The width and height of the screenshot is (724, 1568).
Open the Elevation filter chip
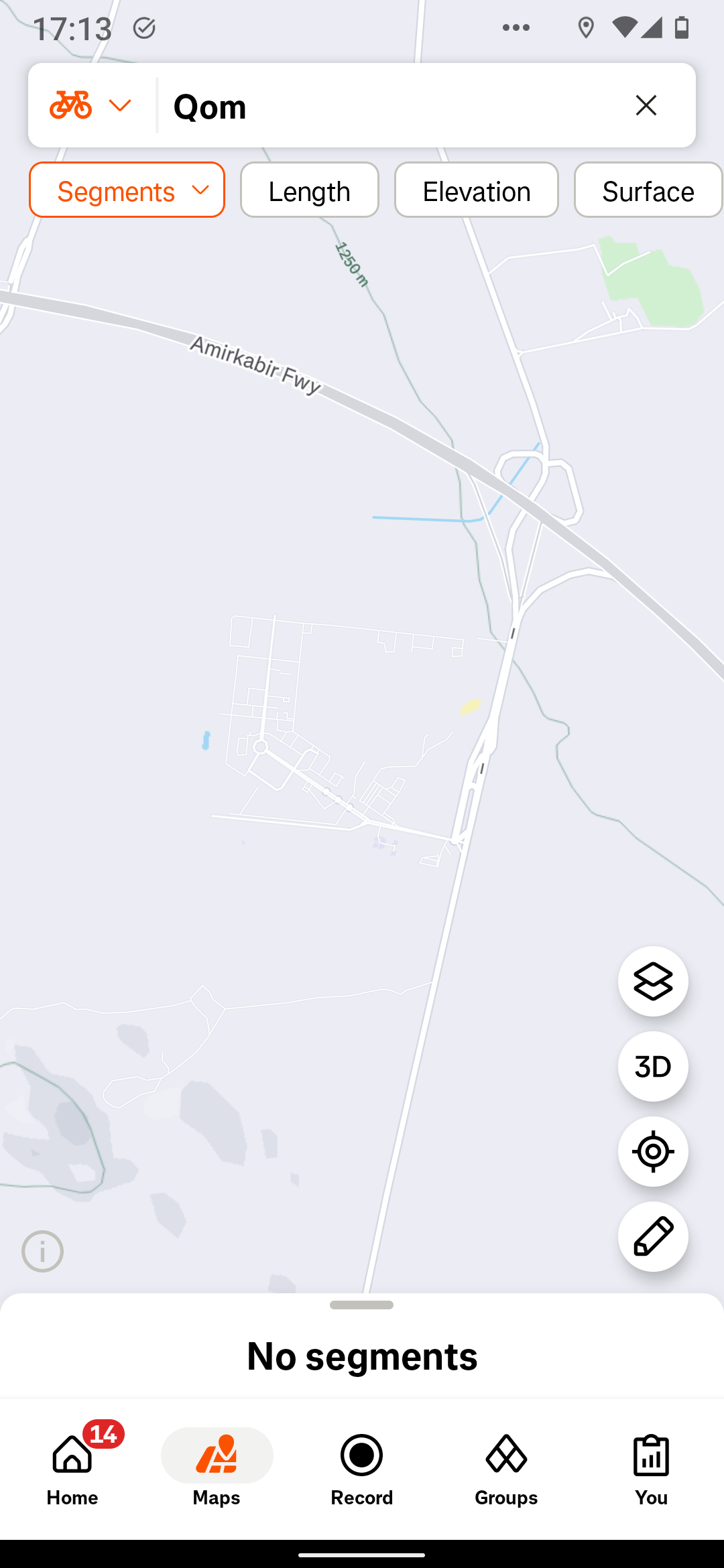(x=477, y=190)
